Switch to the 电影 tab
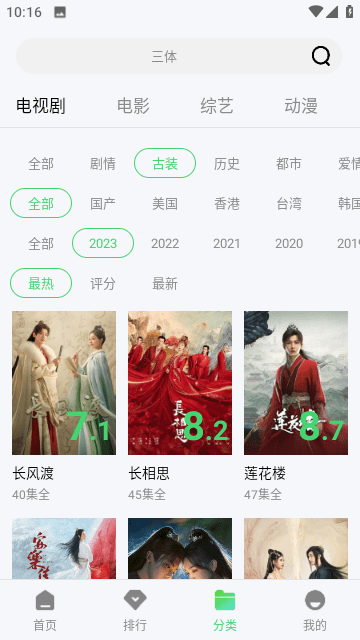Viewport: 360px width, 640px height. pyautogui.click(x=133, y=106)
